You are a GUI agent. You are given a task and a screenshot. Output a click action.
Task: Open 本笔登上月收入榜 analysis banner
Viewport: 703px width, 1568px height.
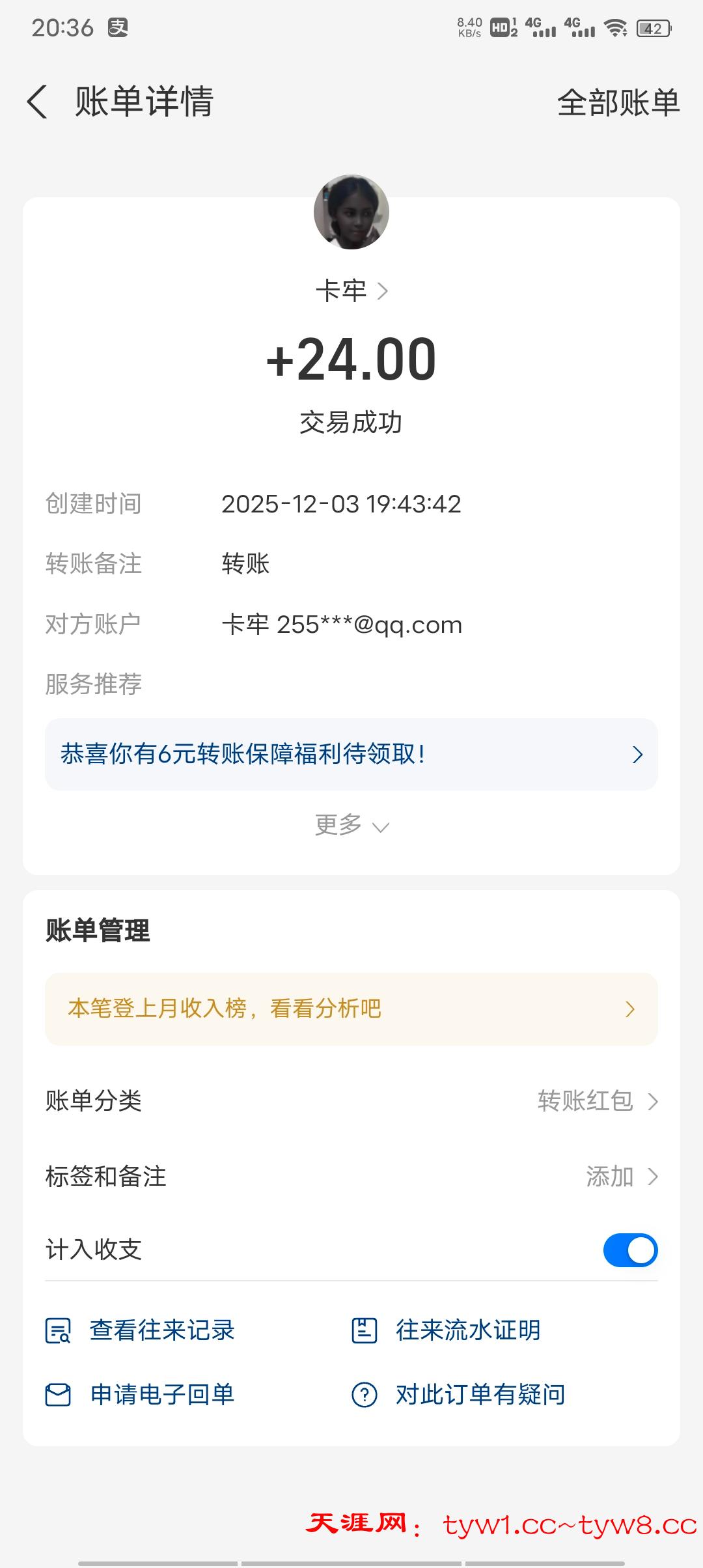[351, 1009]
